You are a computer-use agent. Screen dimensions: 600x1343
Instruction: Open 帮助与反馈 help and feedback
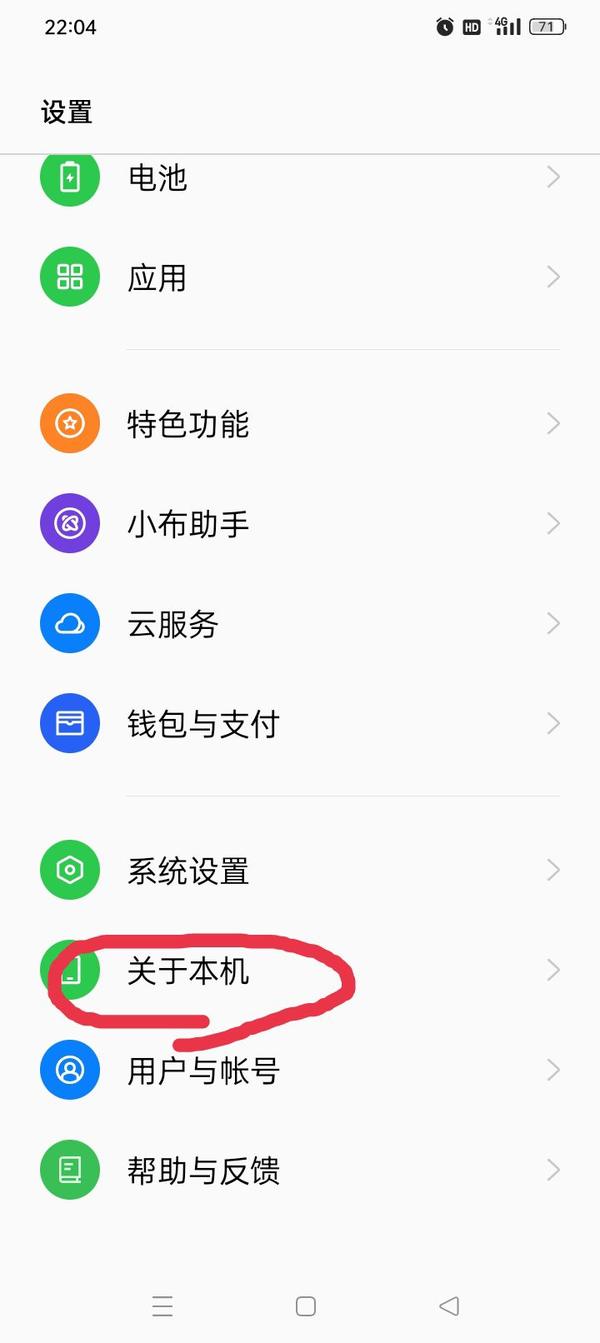(300, 1170)
